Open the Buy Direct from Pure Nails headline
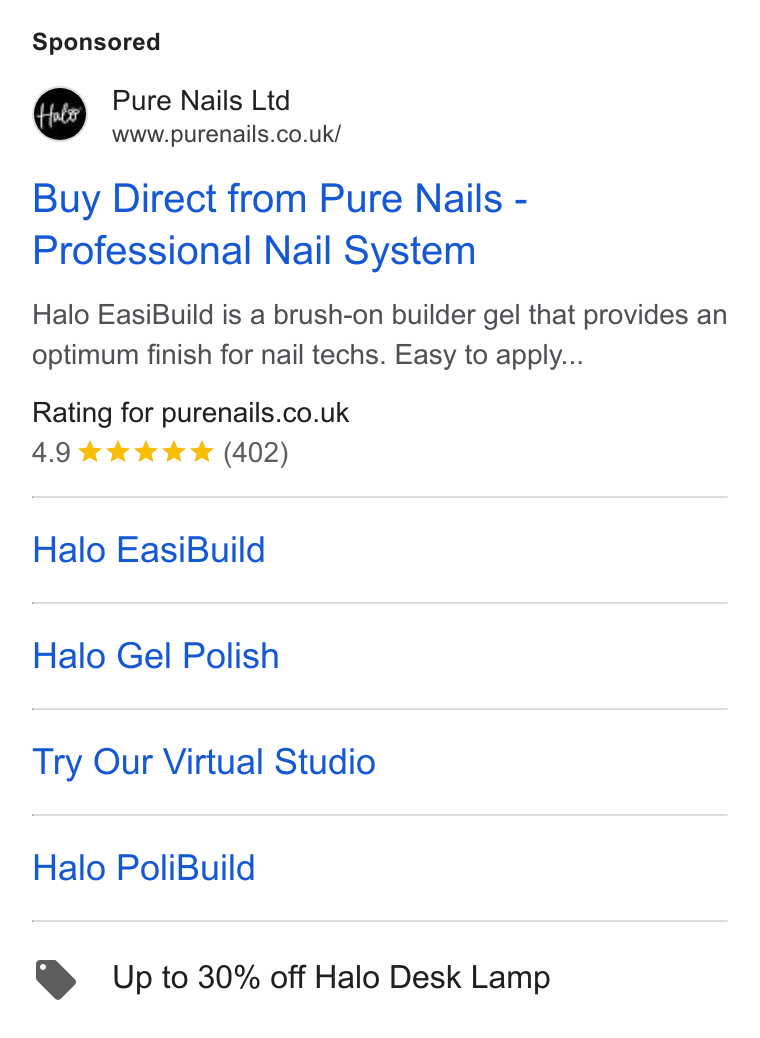The height and width of the screenshot is (1038, 760). point(279,224)
